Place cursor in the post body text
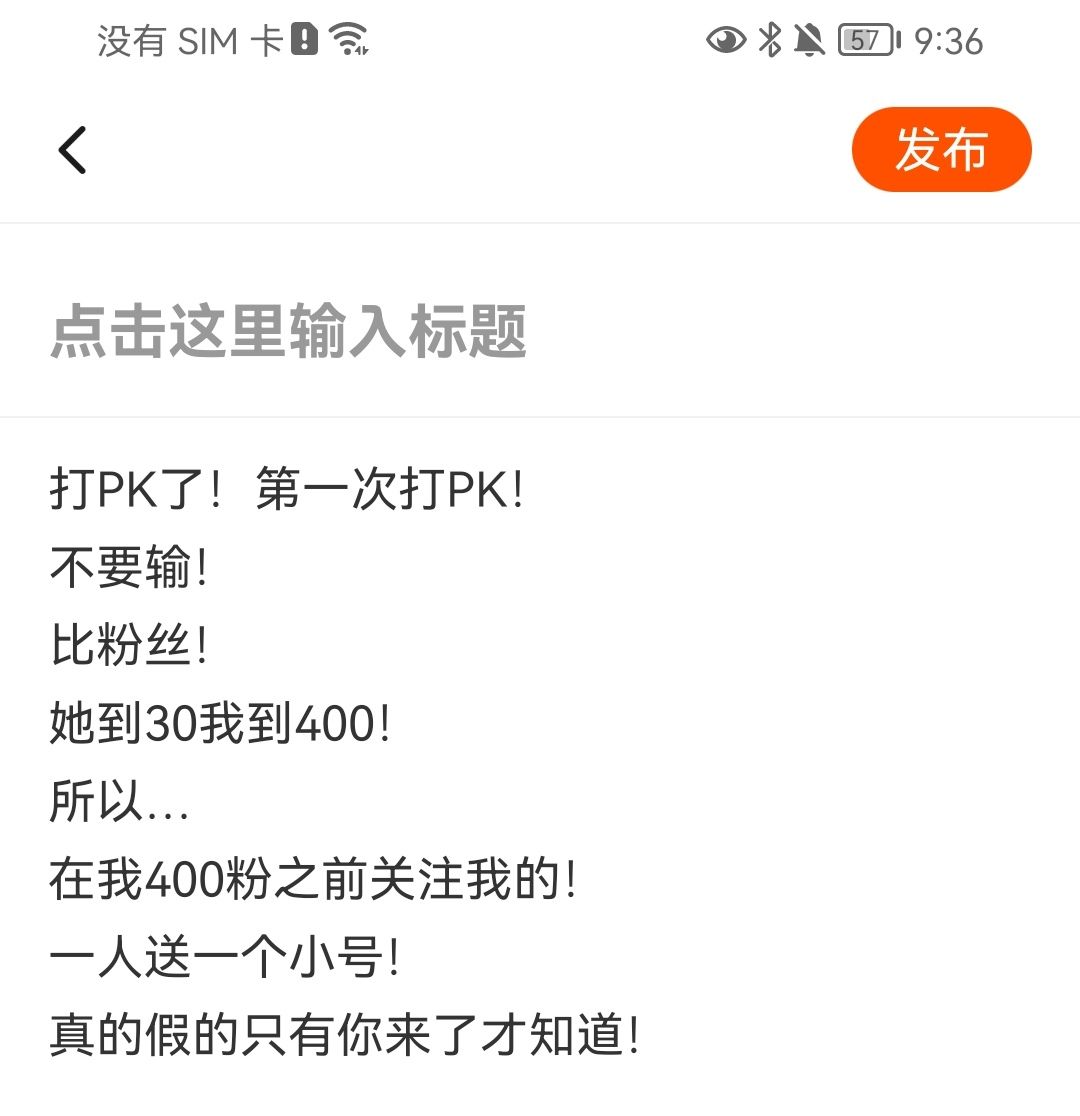The height and width of the screenshot is (1116, 1080). click(540, 763)
